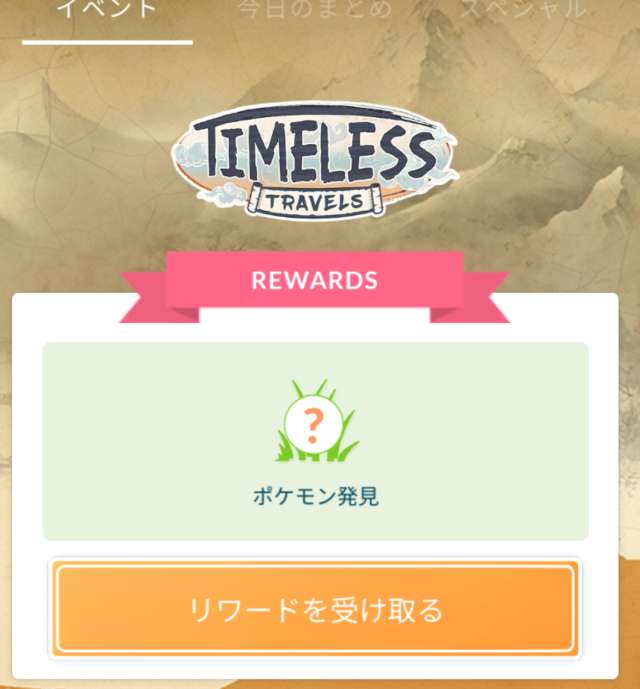Tap the リワードを受け取る button
Image resolution: width=640 pixels, height=689 pixels.
315,609
